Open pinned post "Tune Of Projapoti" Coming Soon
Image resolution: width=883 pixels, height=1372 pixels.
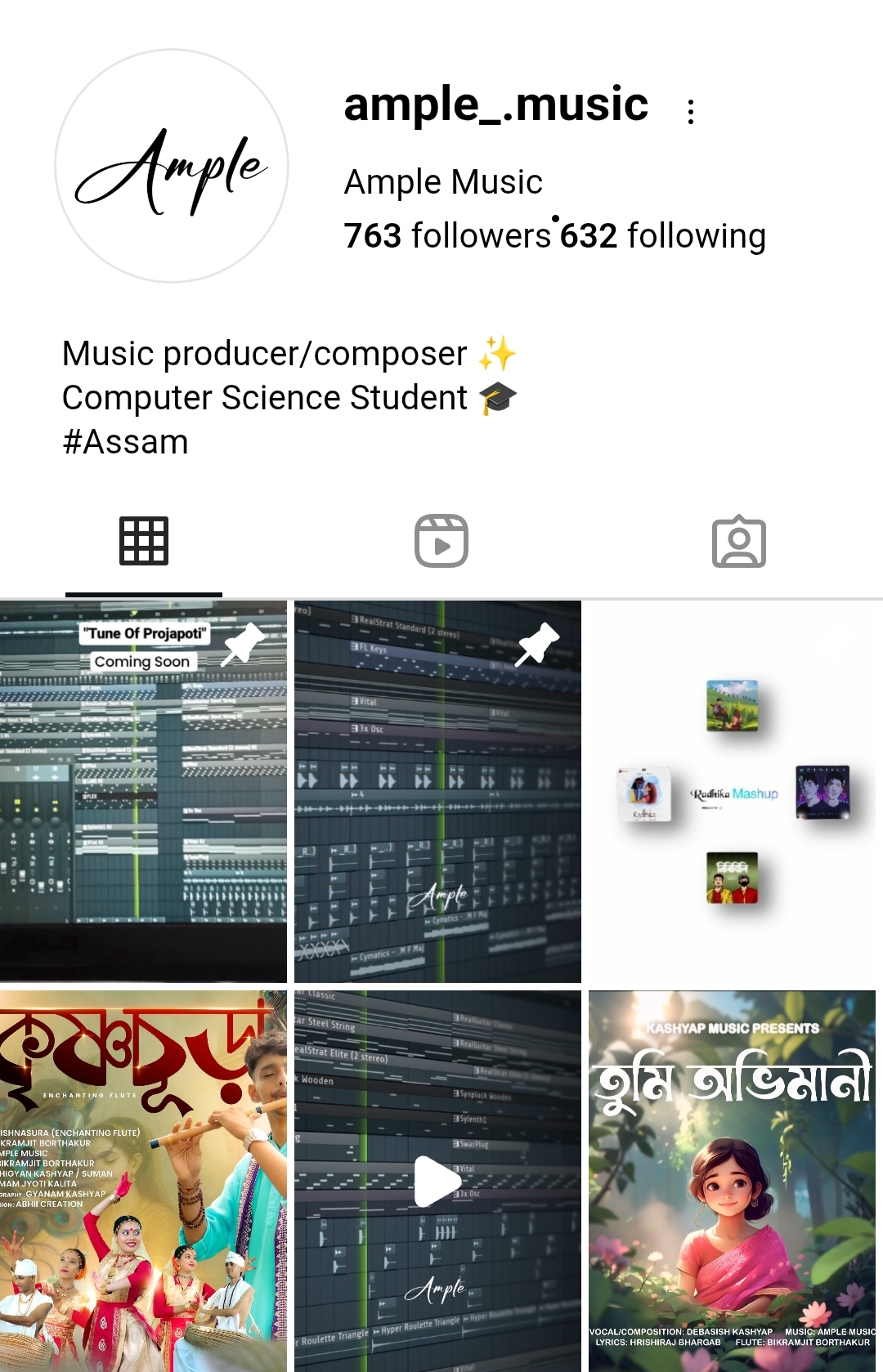pyautogui.click(x=143, y=791)
